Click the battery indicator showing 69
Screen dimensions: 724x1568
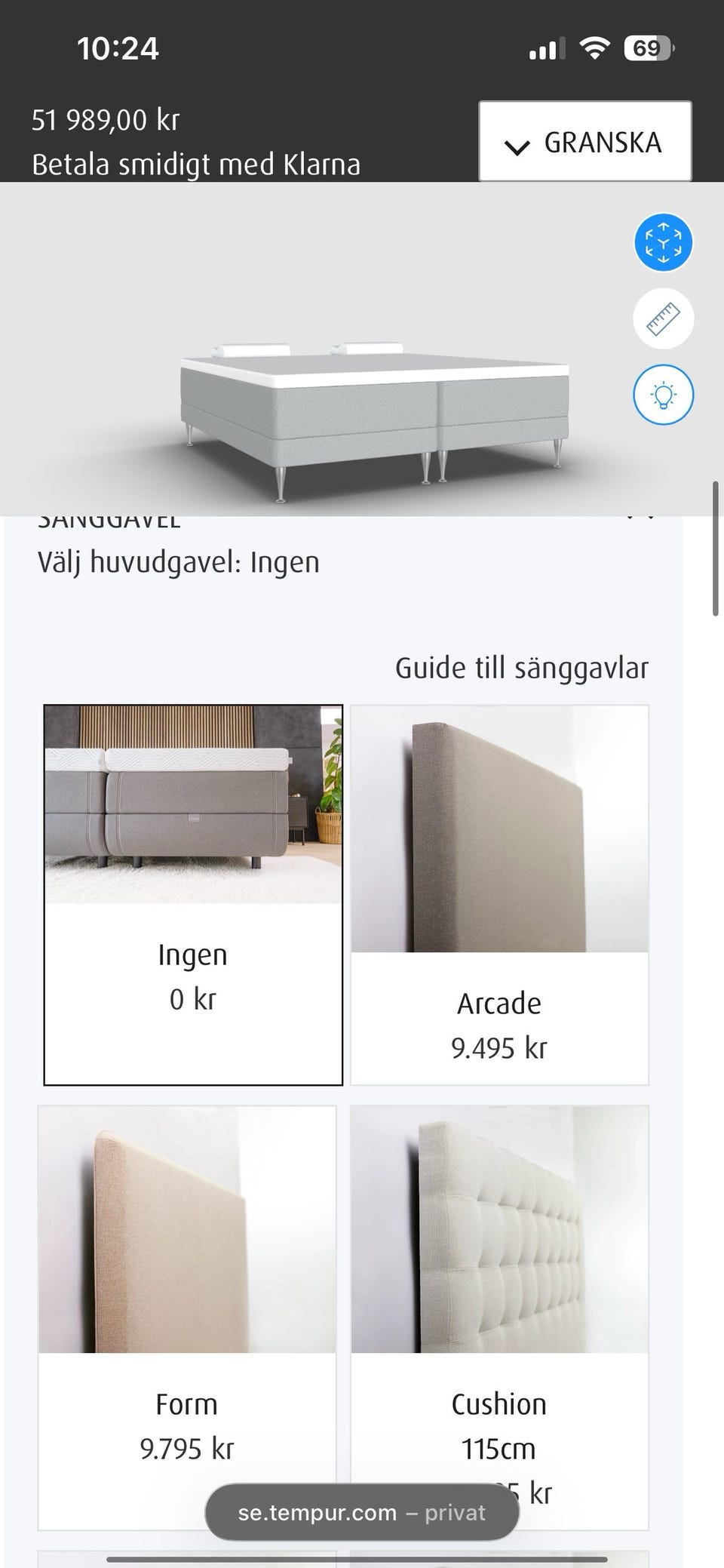point(647,48)
